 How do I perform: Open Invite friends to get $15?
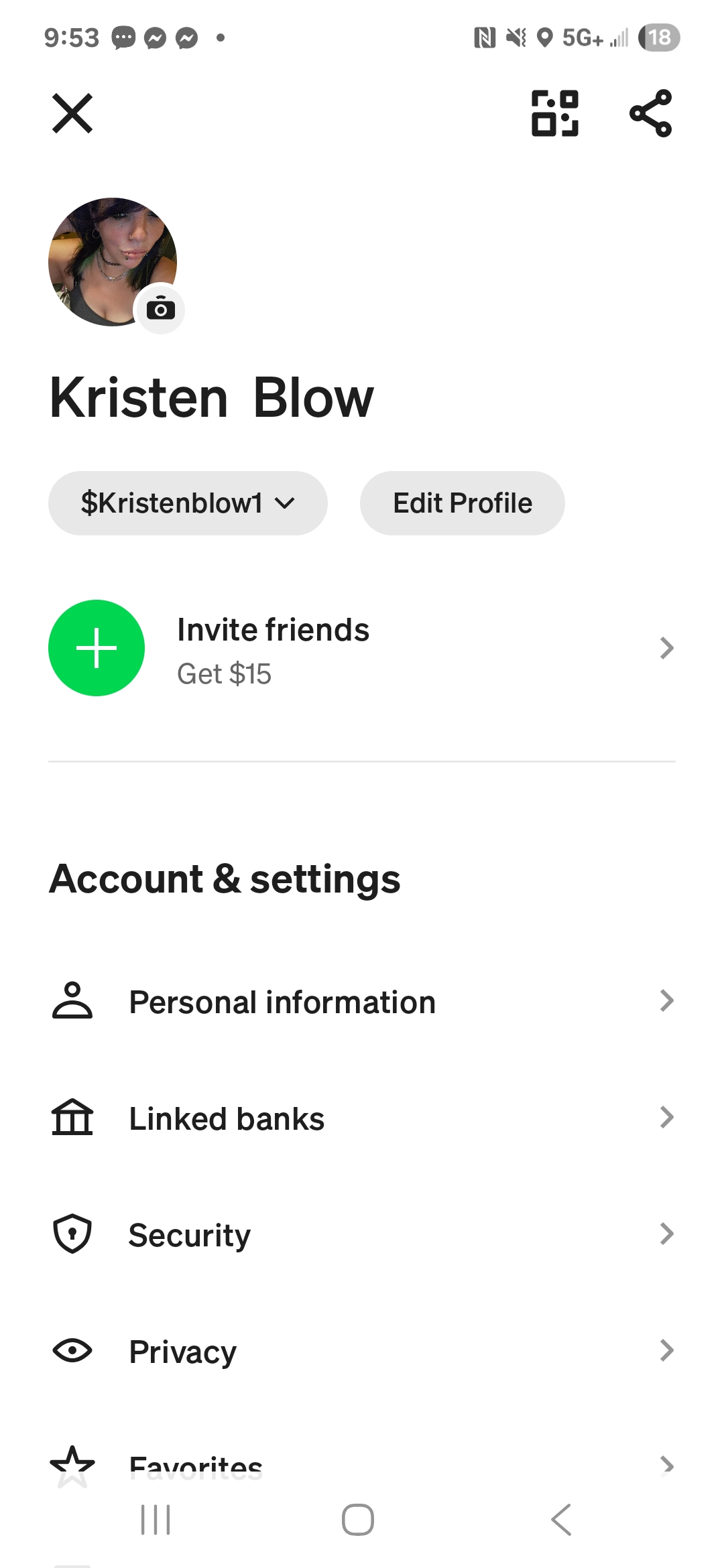point(362,648)
